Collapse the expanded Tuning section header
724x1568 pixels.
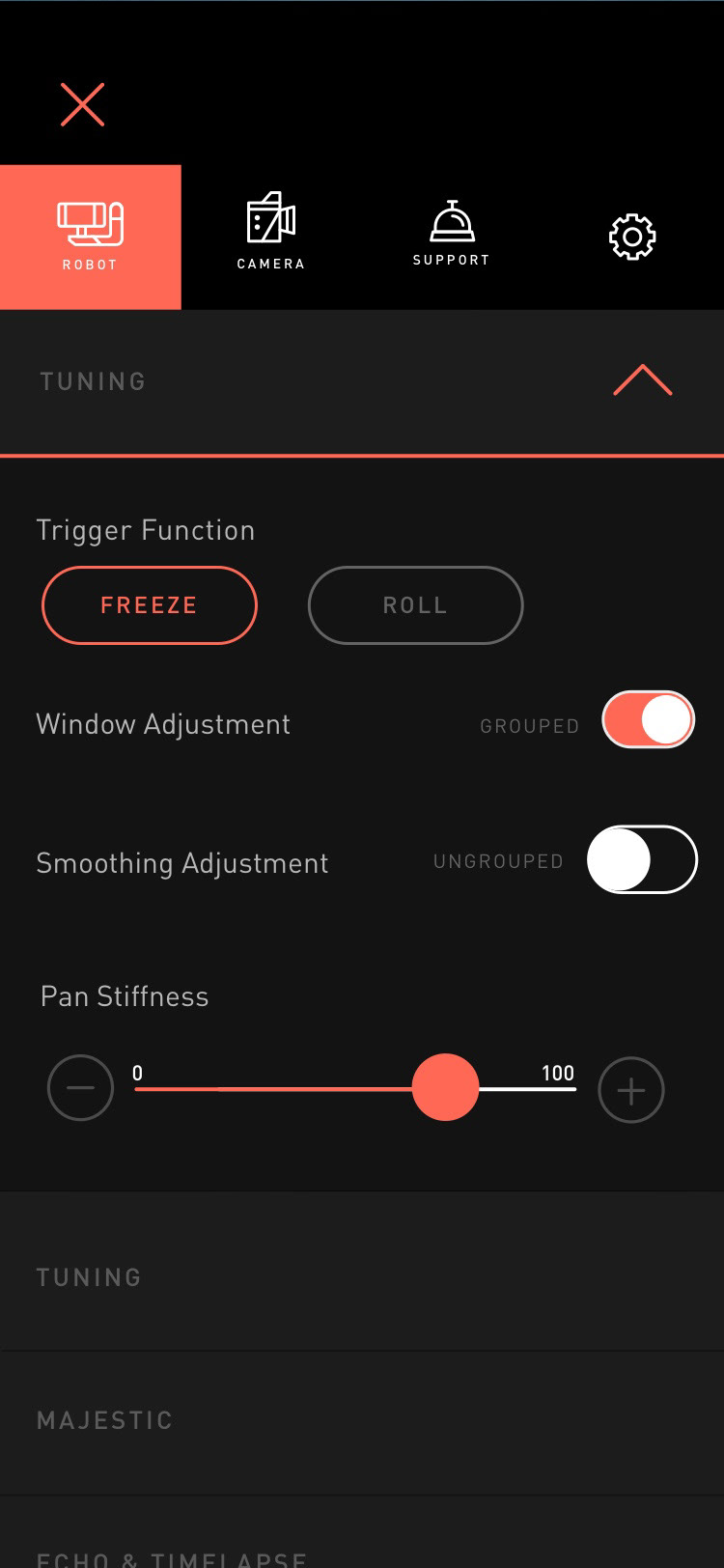click(x=642, y=381)
